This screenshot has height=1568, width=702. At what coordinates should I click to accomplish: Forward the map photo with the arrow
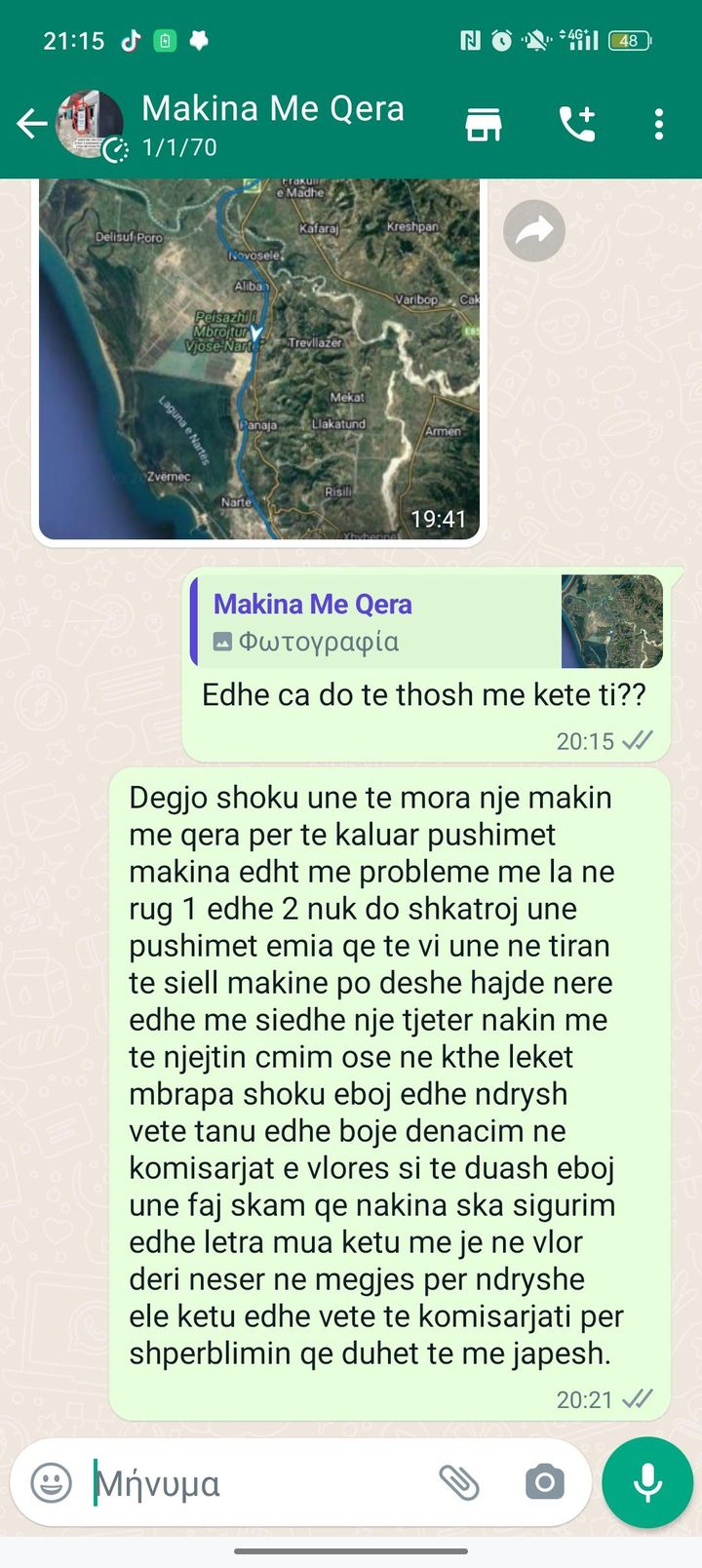point(534,231)
